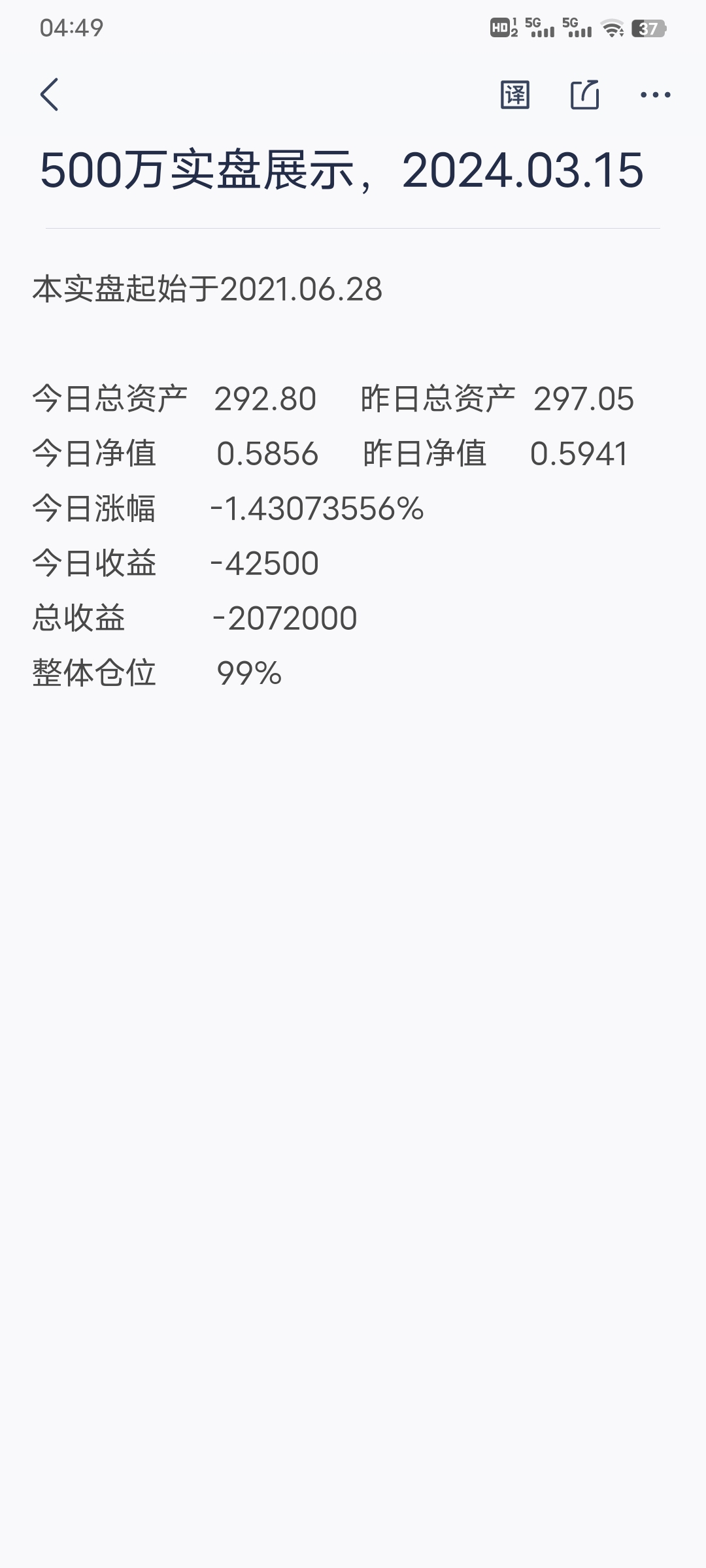Tap the second 5G signal indicator
706x1568 pixels.
coord(575,27)
